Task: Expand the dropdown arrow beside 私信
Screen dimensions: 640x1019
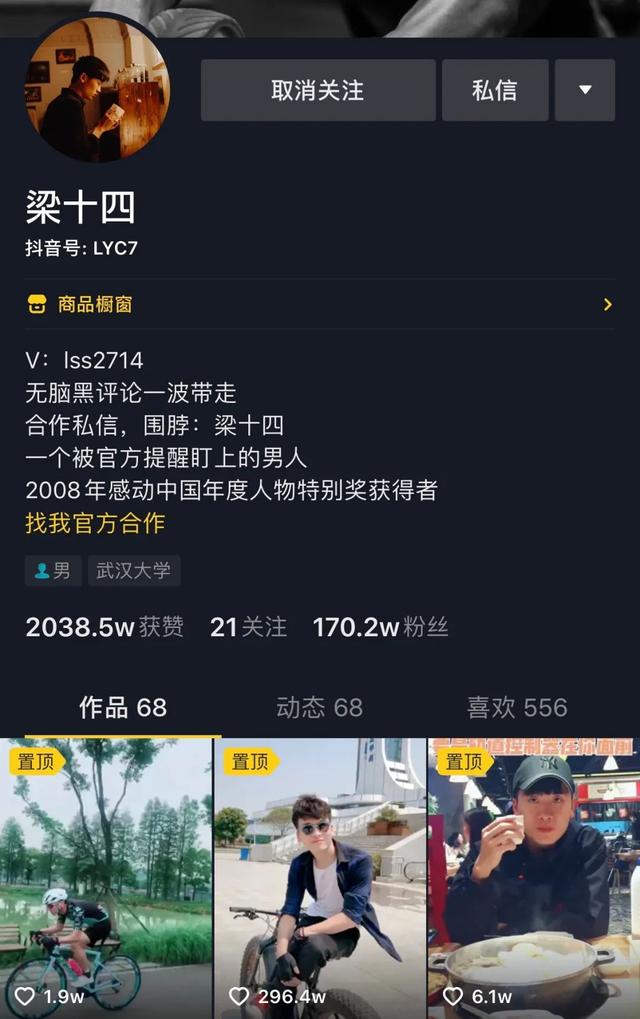Action: (x=585, y=90)
